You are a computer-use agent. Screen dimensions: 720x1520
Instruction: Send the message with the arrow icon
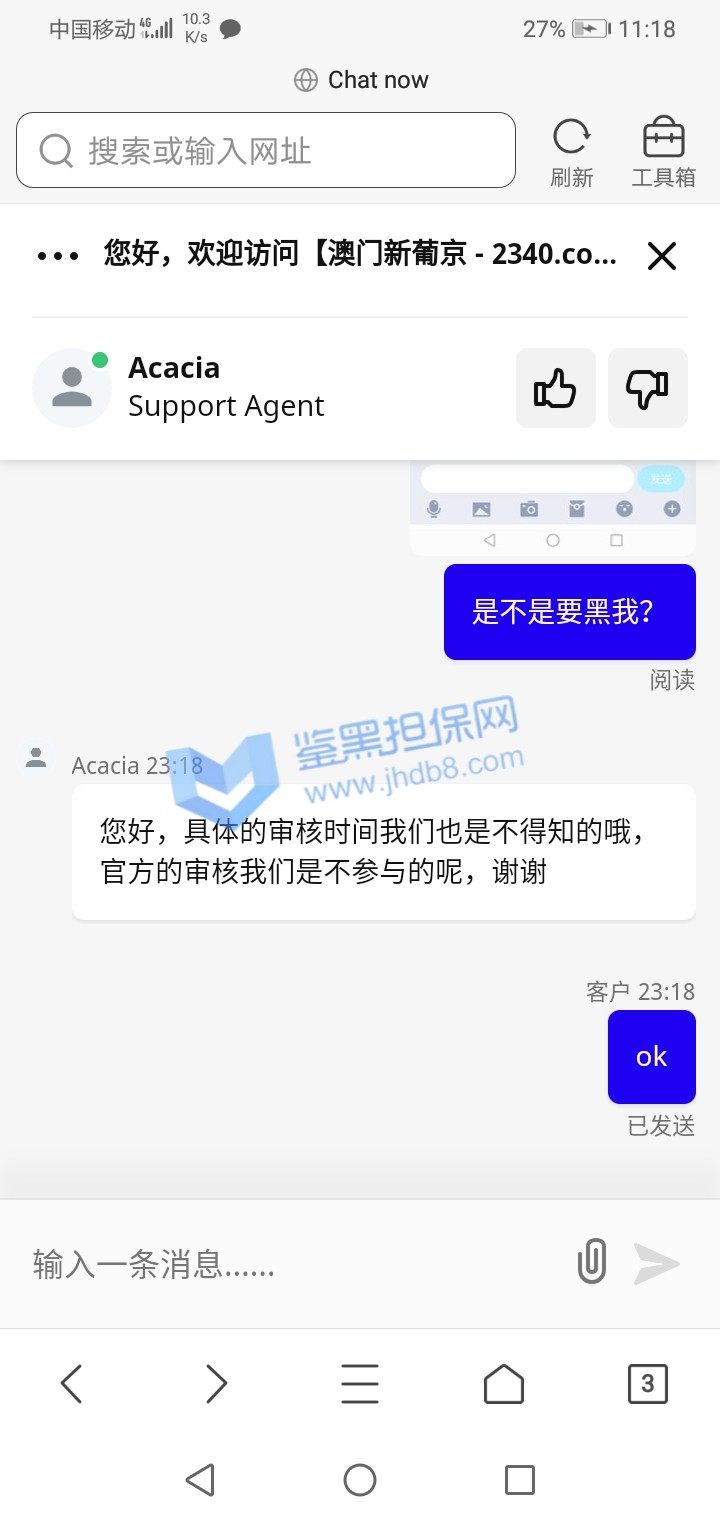[657, 1263]
